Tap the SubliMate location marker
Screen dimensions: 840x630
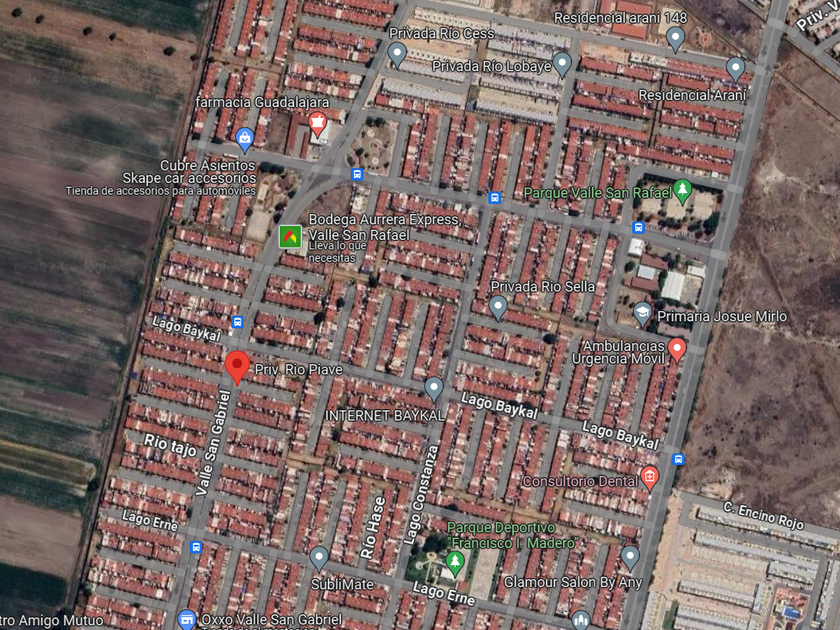click(319, 558)
